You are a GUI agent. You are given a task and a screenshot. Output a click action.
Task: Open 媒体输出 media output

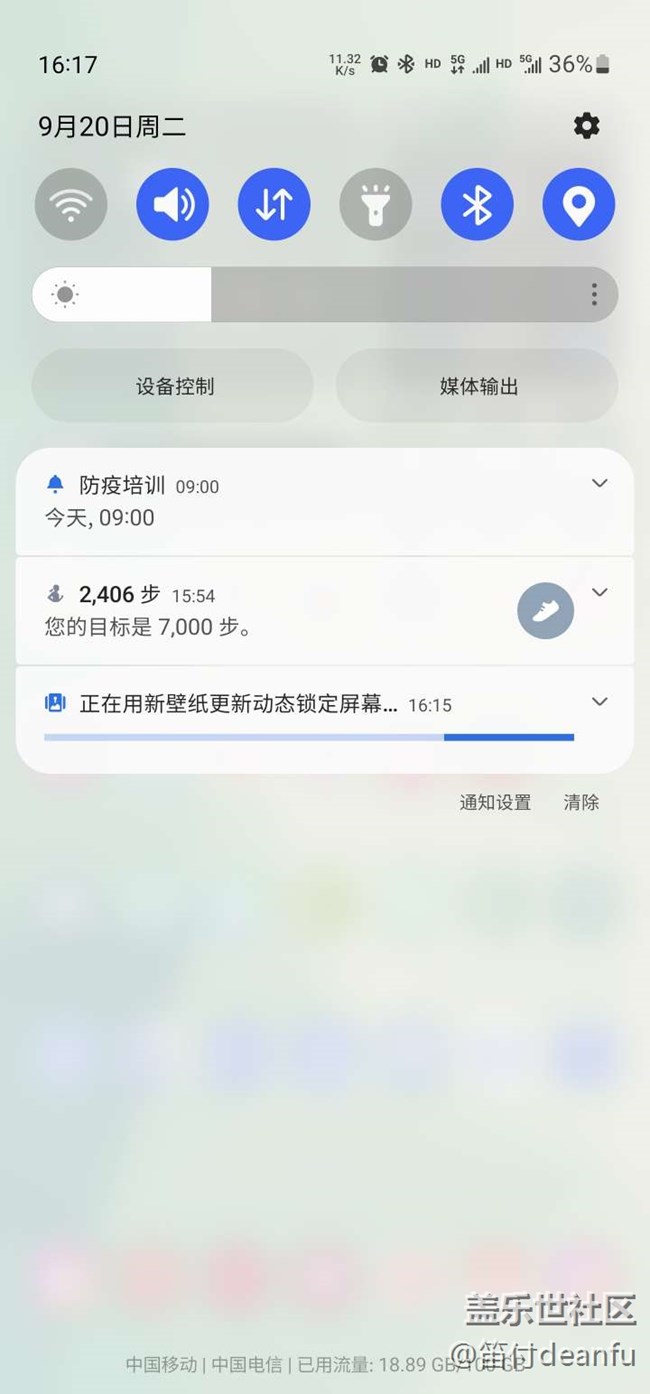[x=478, y=386]
